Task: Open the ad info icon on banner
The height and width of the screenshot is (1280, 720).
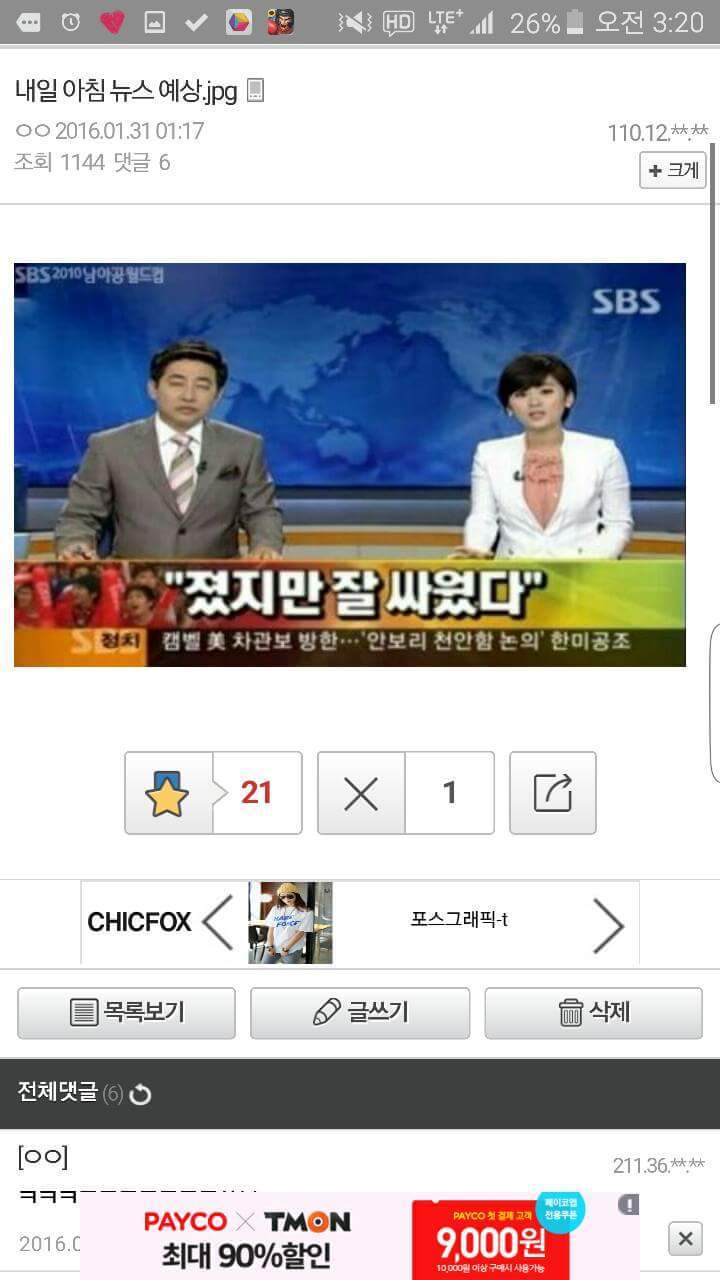Action: 628,1205
